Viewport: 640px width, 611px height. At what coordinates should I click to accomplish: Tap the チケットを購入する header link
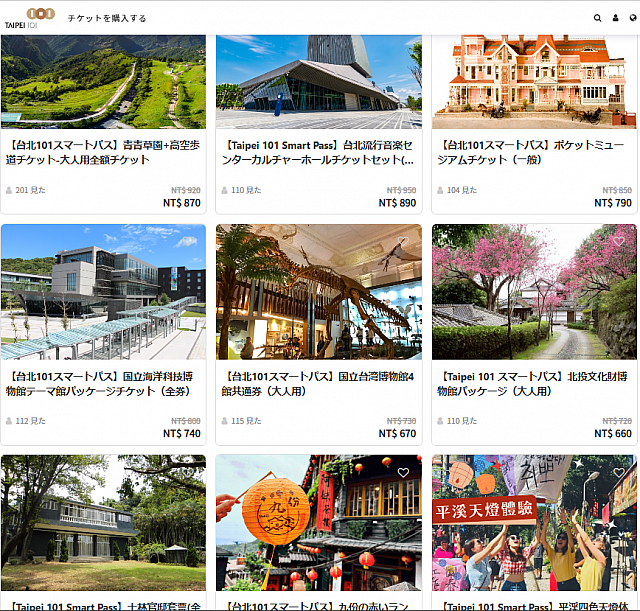pos(107,18)
